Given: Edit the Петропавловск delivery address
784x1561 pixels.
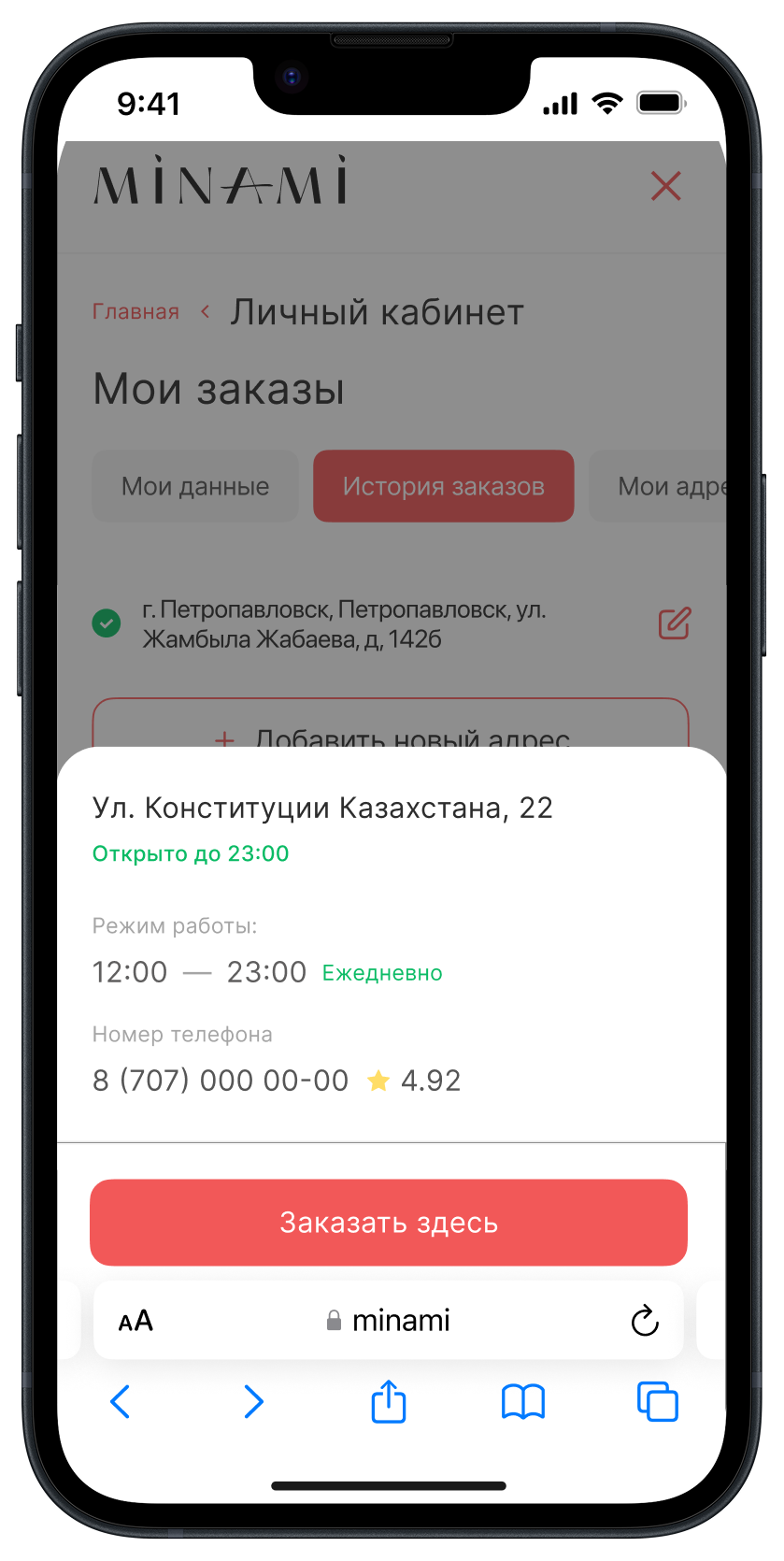Looking at the screenshot, I should [674, 623].
